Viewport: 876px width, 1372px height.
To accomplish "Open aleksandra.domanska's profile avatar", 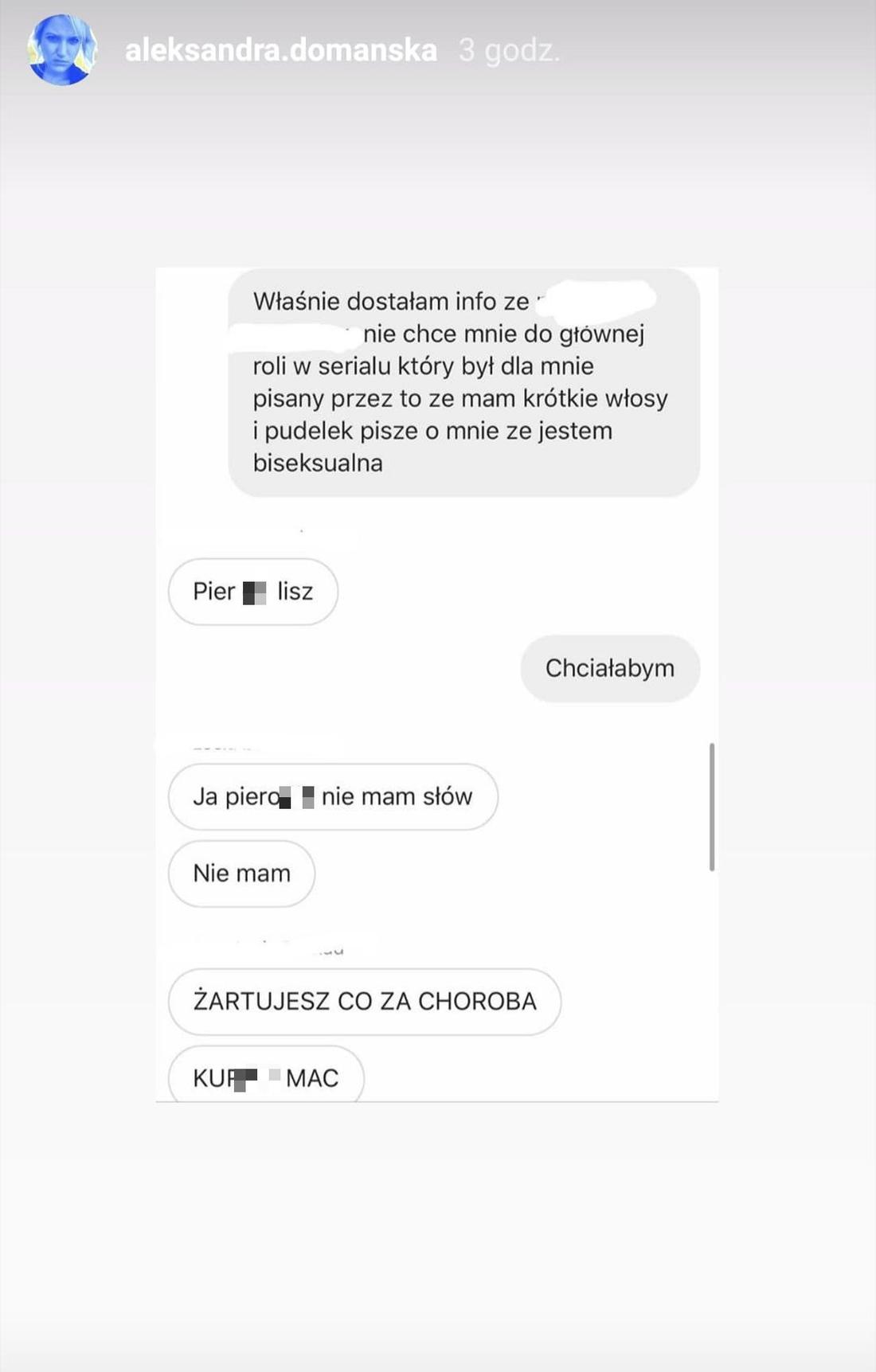I will point(61,51).
